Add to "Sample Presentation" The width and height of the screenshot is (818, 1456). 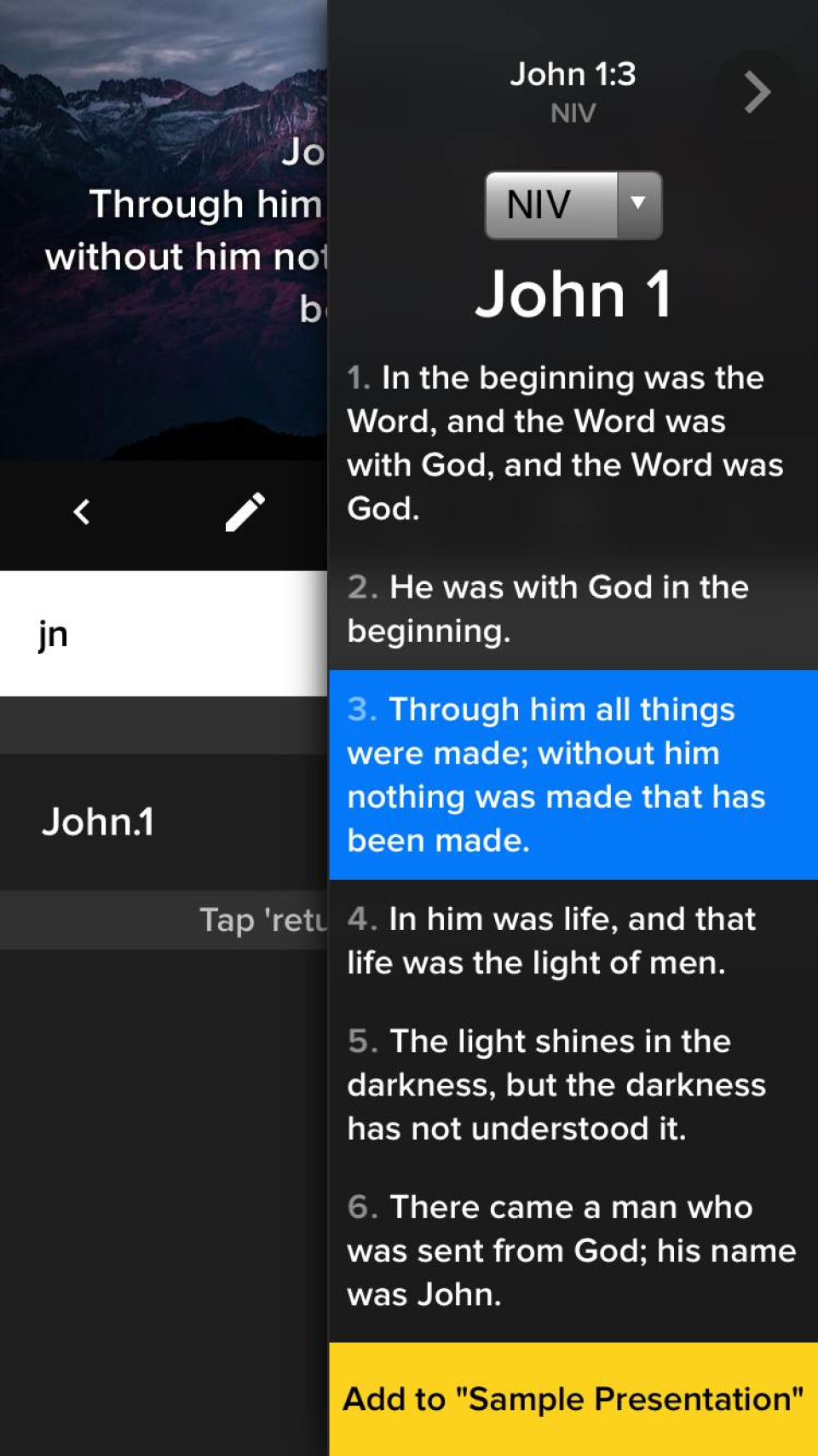[573, 1399]
